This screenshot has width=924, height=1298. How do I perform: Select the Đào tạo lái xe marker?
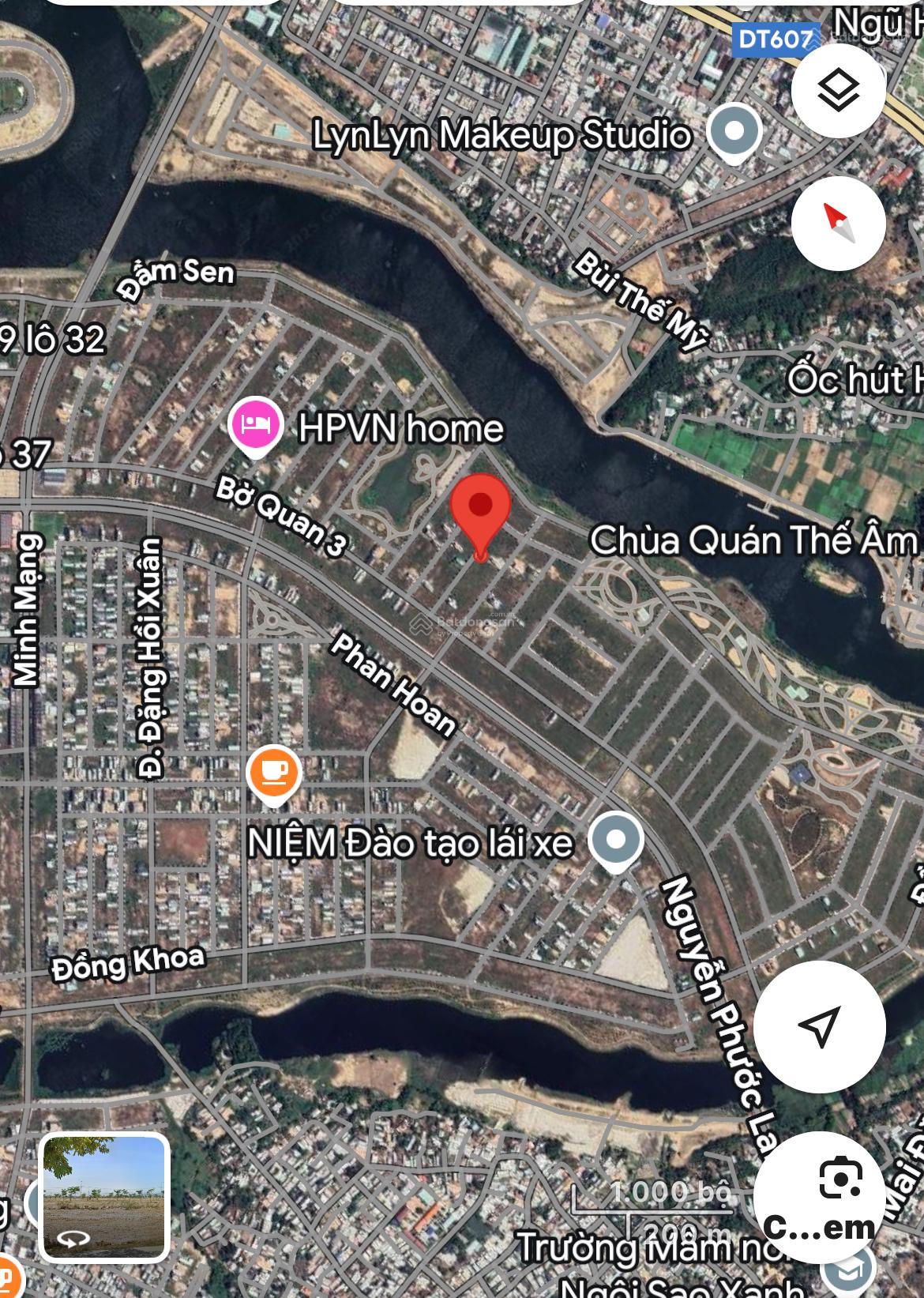[x=616, y=841]
